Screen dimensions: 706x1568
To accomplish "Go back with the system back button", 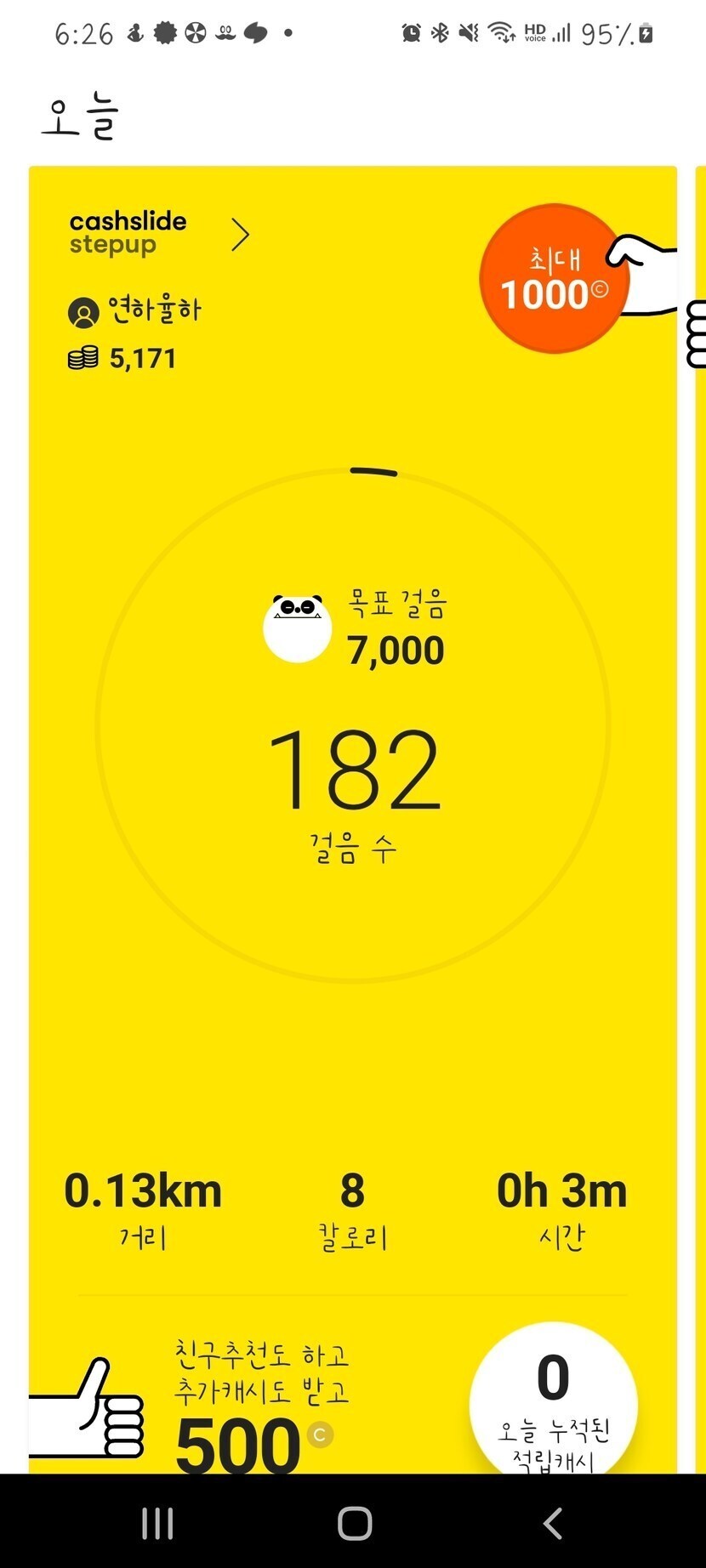I will [x=552, y=1523].
